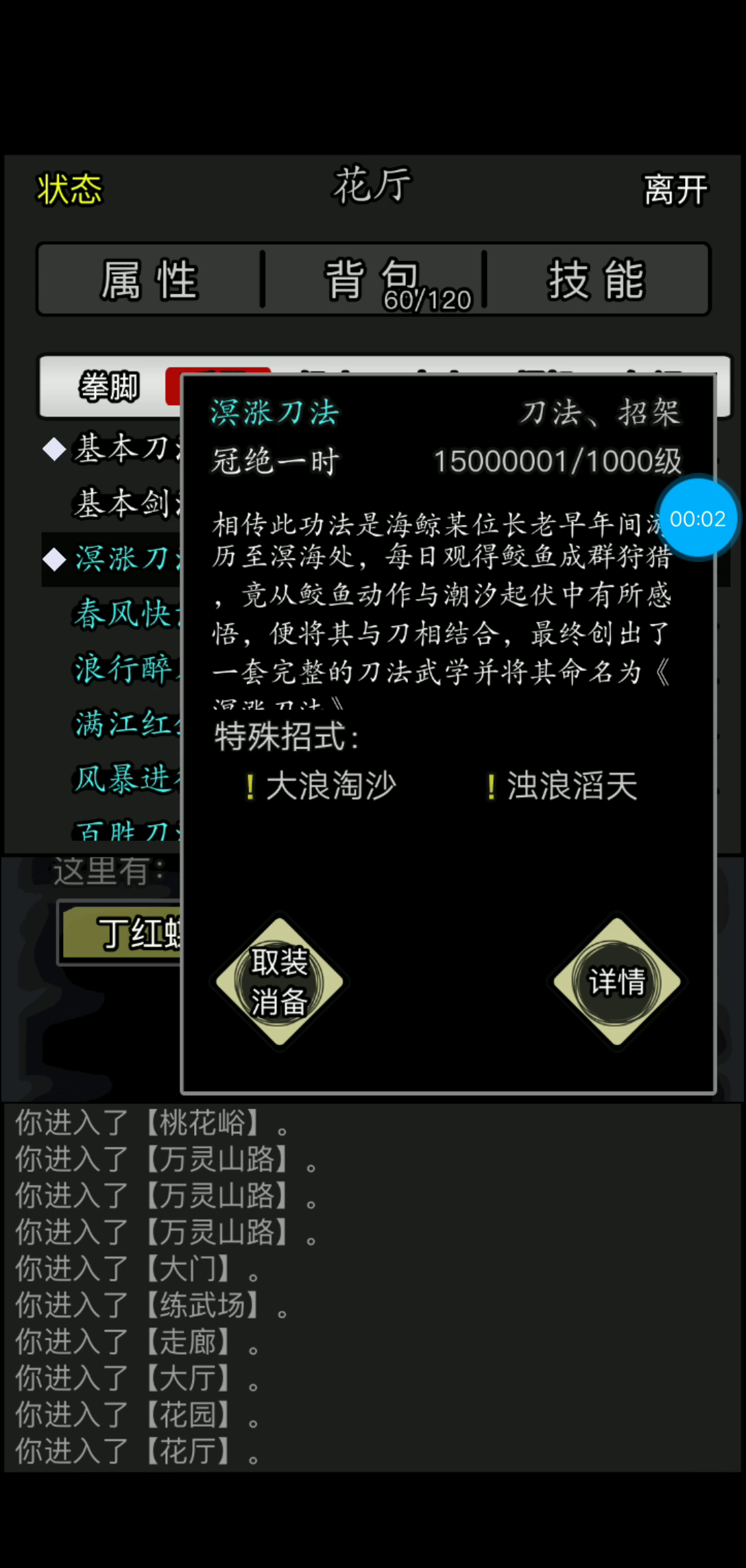Select the 春风快 skill in the list
The width and height of the screenshot is (746, 1568).
[127, 613]
